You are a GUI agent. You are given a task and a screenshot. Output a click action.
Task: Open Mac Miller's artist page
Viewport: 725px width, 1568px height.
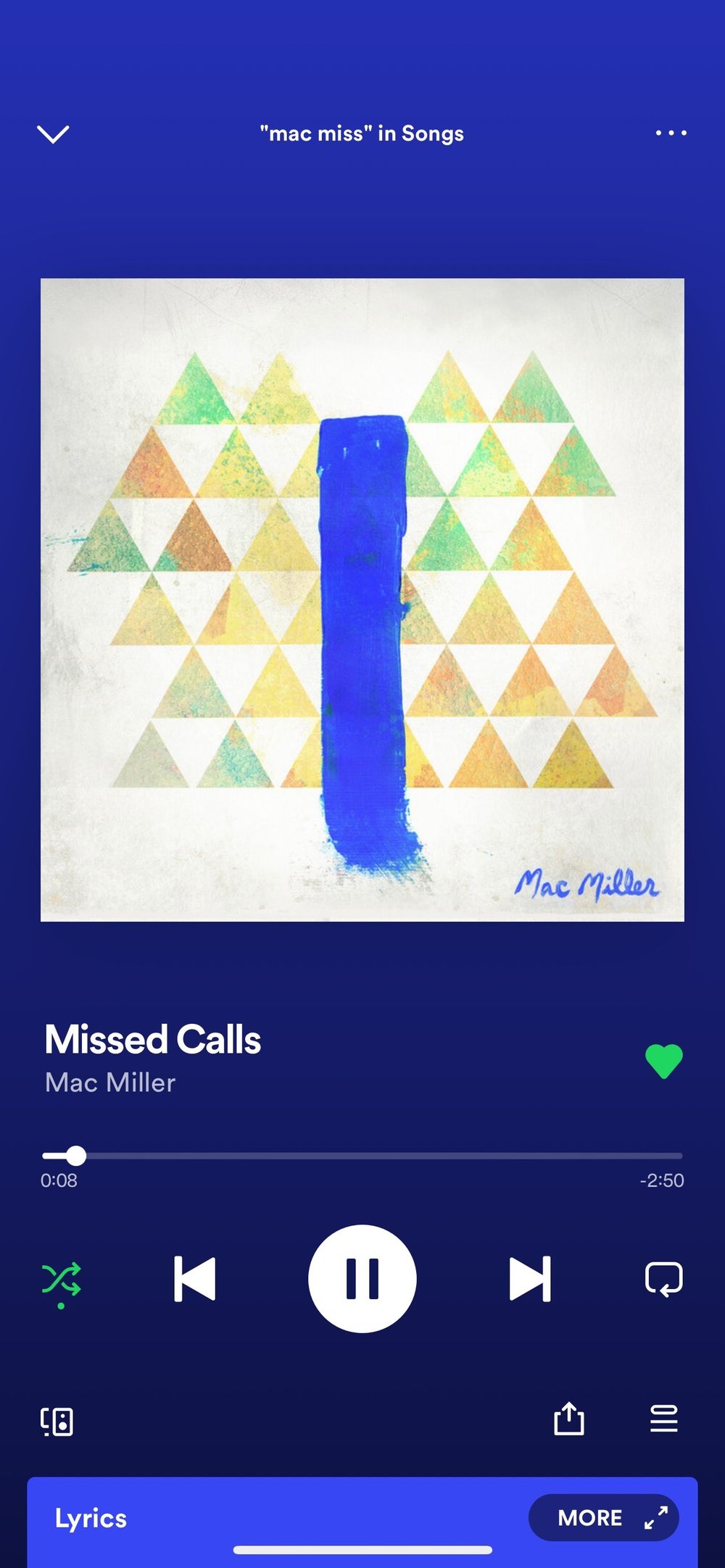point(110,1083)
